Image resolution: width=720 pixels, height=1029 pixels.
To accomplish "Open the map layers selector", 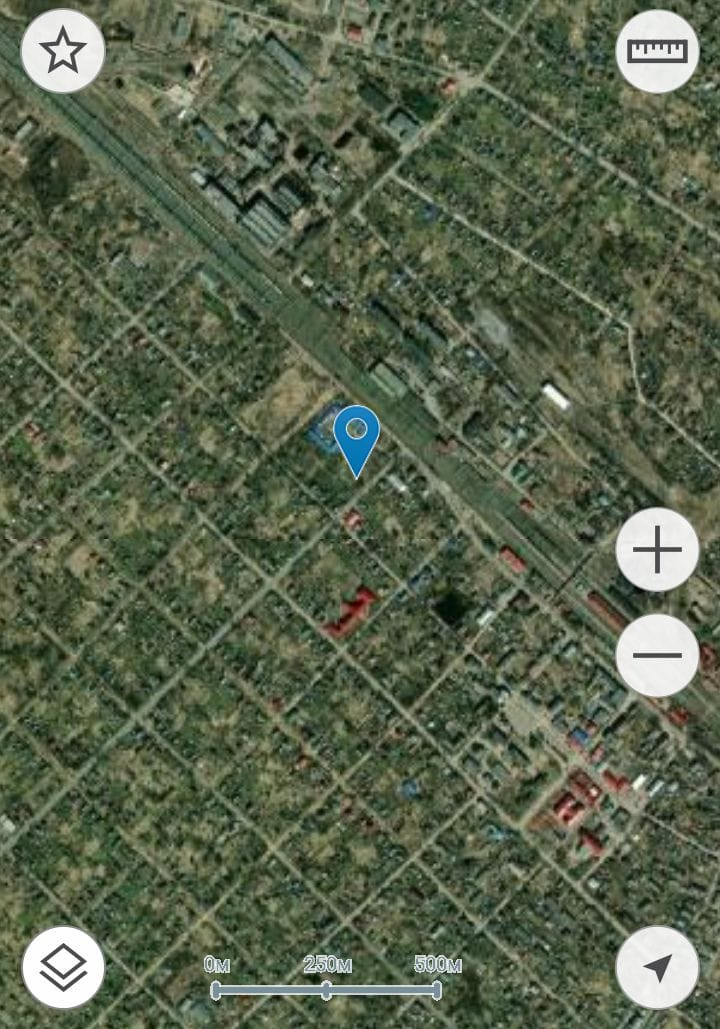I will point(63,967).
